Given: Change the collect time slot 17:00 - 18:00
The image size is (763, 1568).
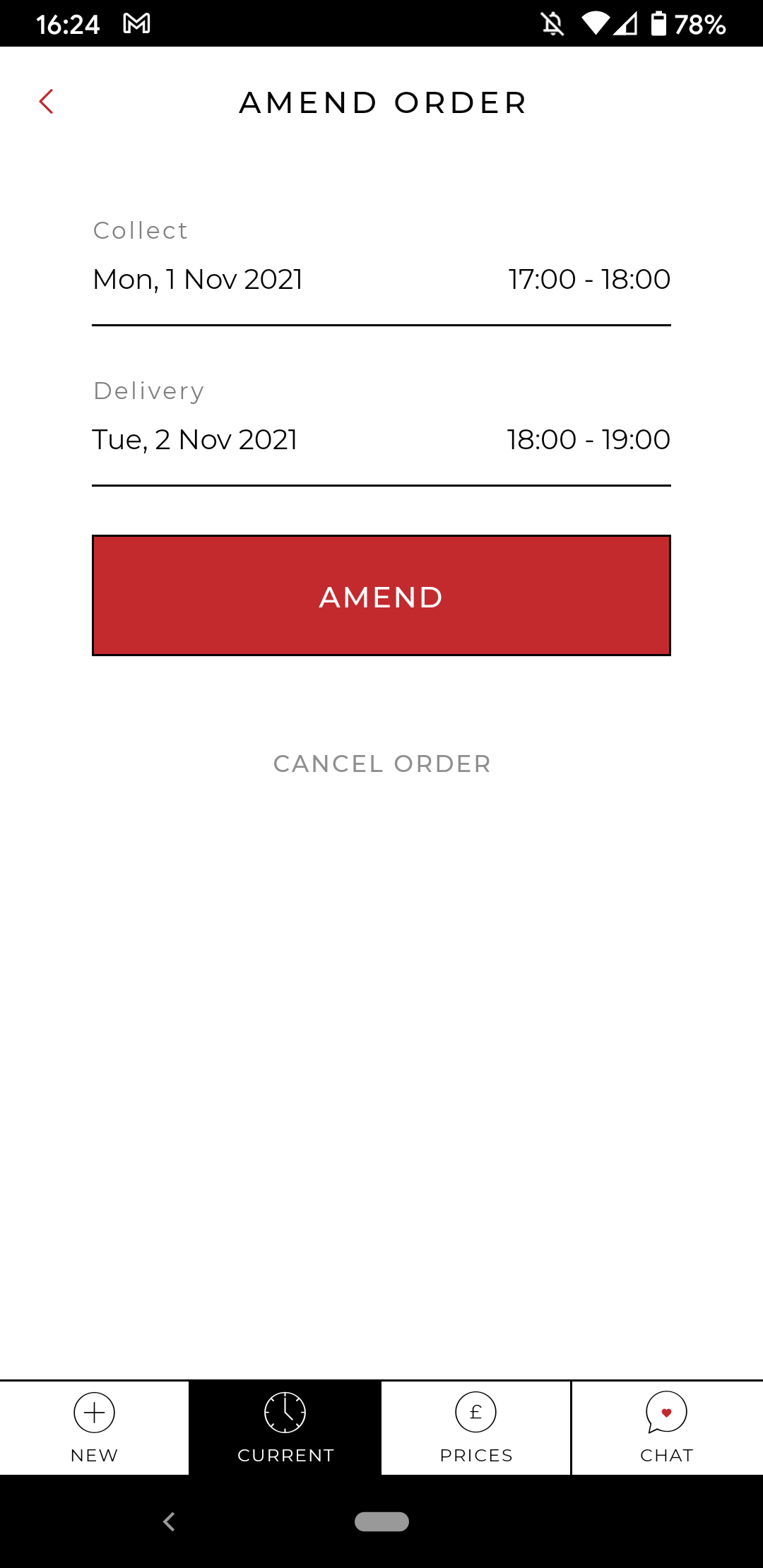Looking at the screenshot, I should point(589,280).
